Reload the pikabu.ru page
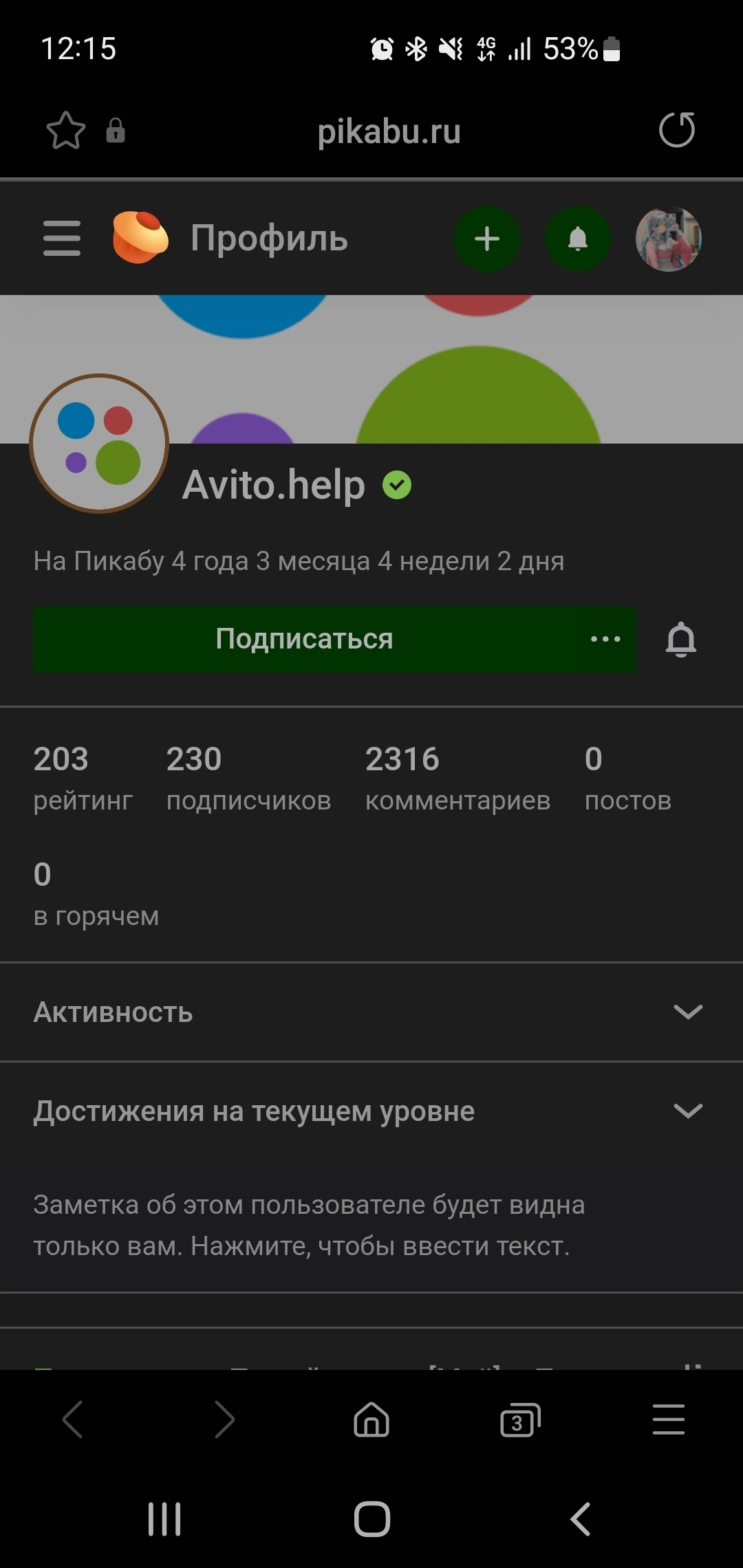This screenshot has height=1568, width=743. 677,131
